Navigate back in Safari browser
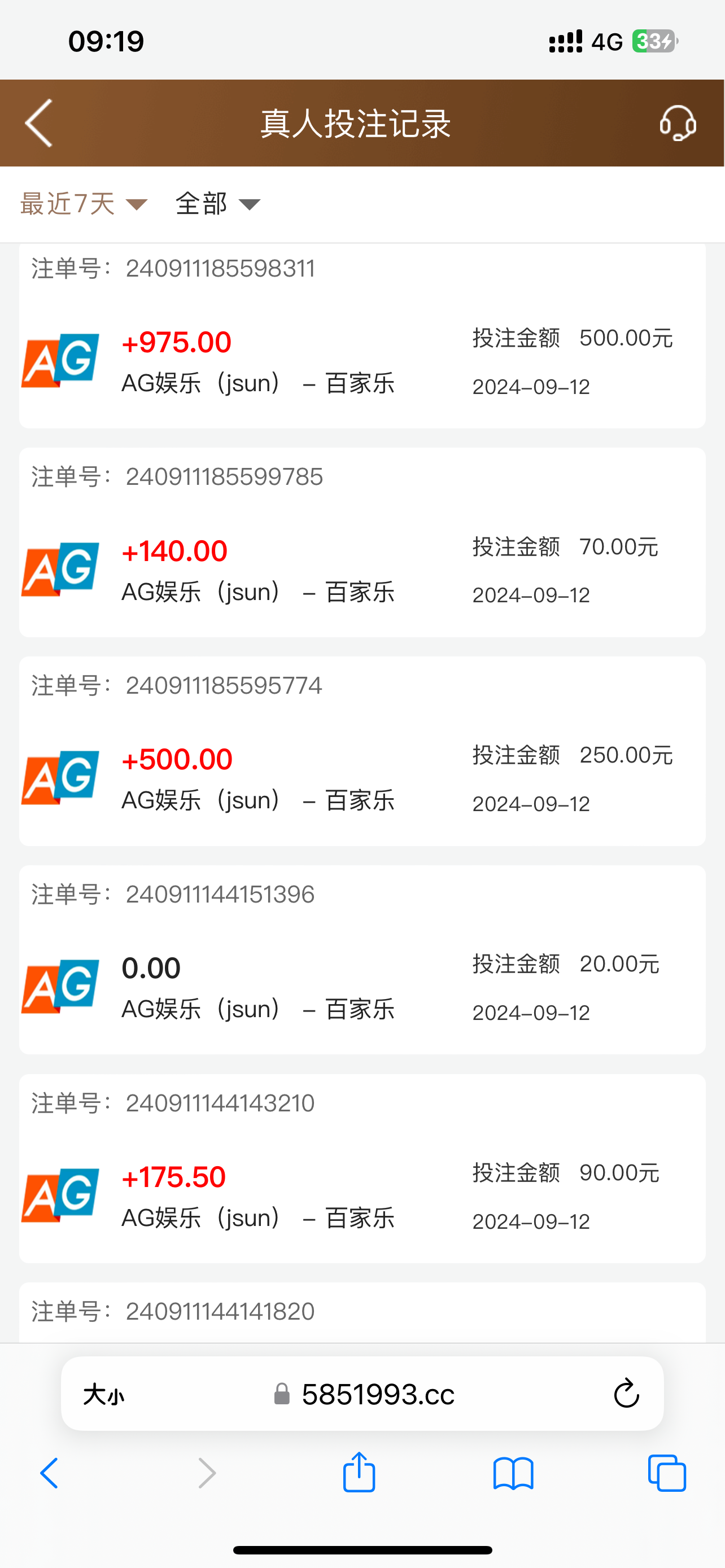 [x=50, y=1473]
